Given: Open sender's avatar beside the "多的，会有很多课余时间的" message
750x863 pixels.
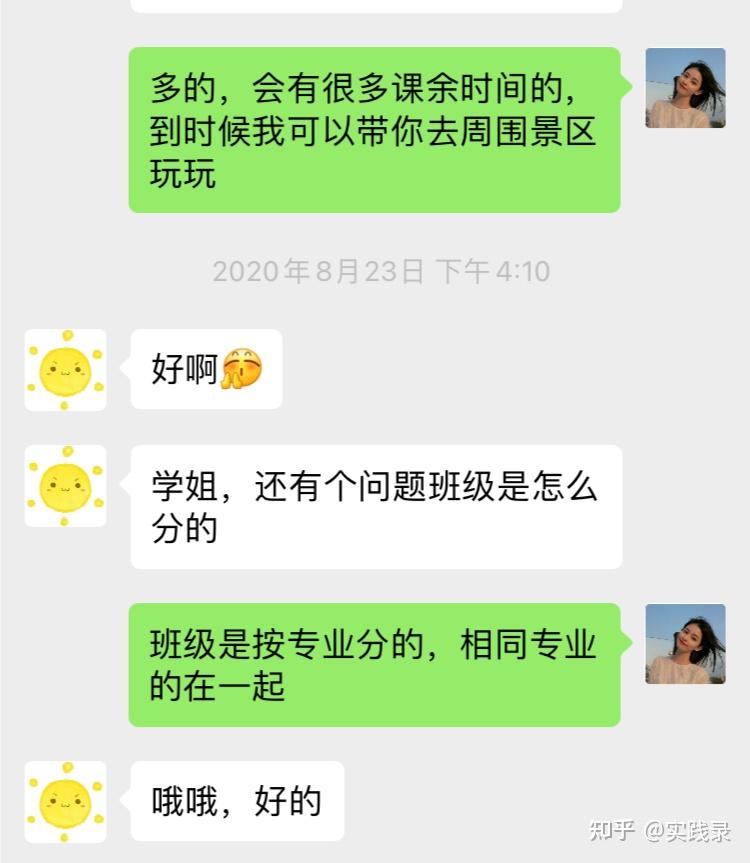Looking at the screenshot, I should pos(685,88).
